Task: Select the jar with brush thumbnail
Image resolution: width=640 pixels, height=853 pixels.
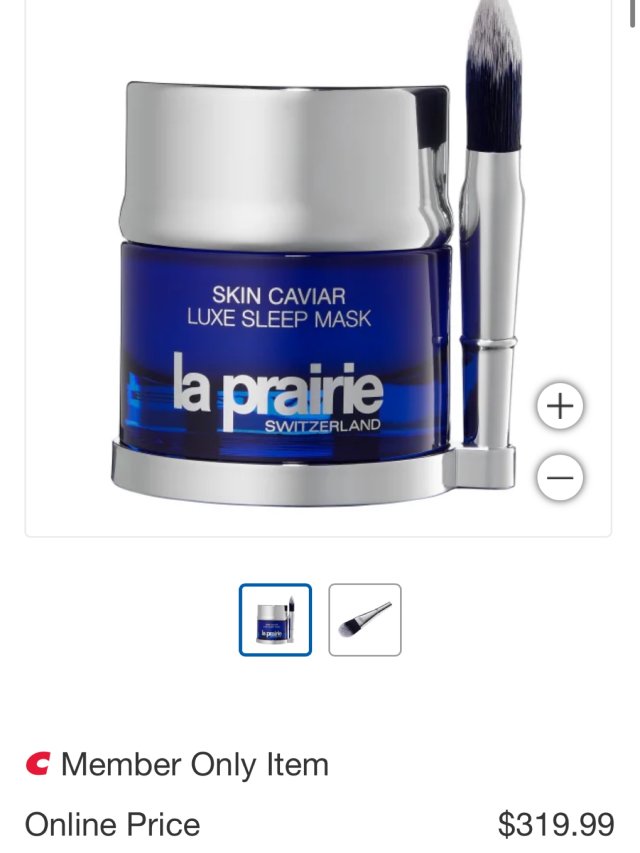Action: tap(275, 620)
